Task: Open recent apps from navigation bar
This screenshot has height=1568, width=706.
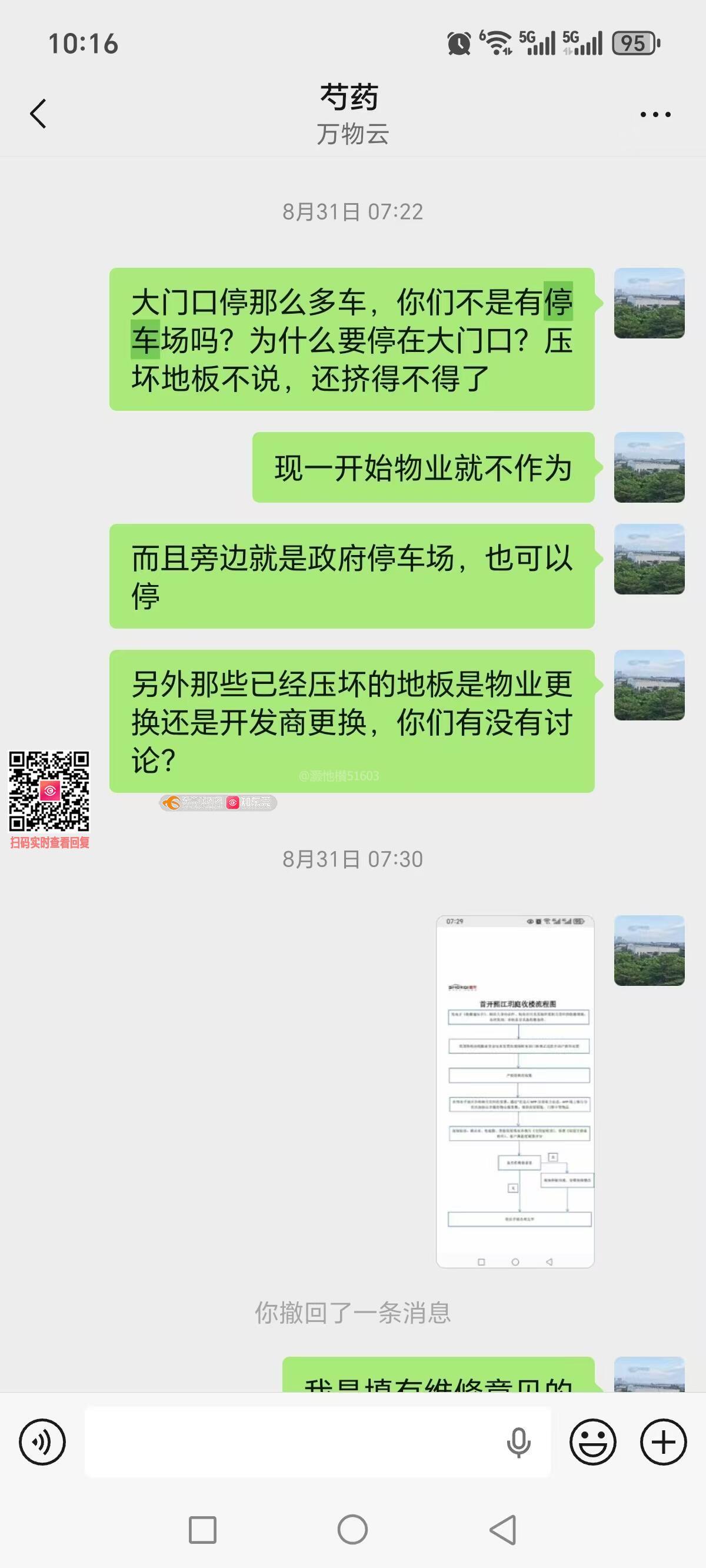Action: coord(202,1530)
